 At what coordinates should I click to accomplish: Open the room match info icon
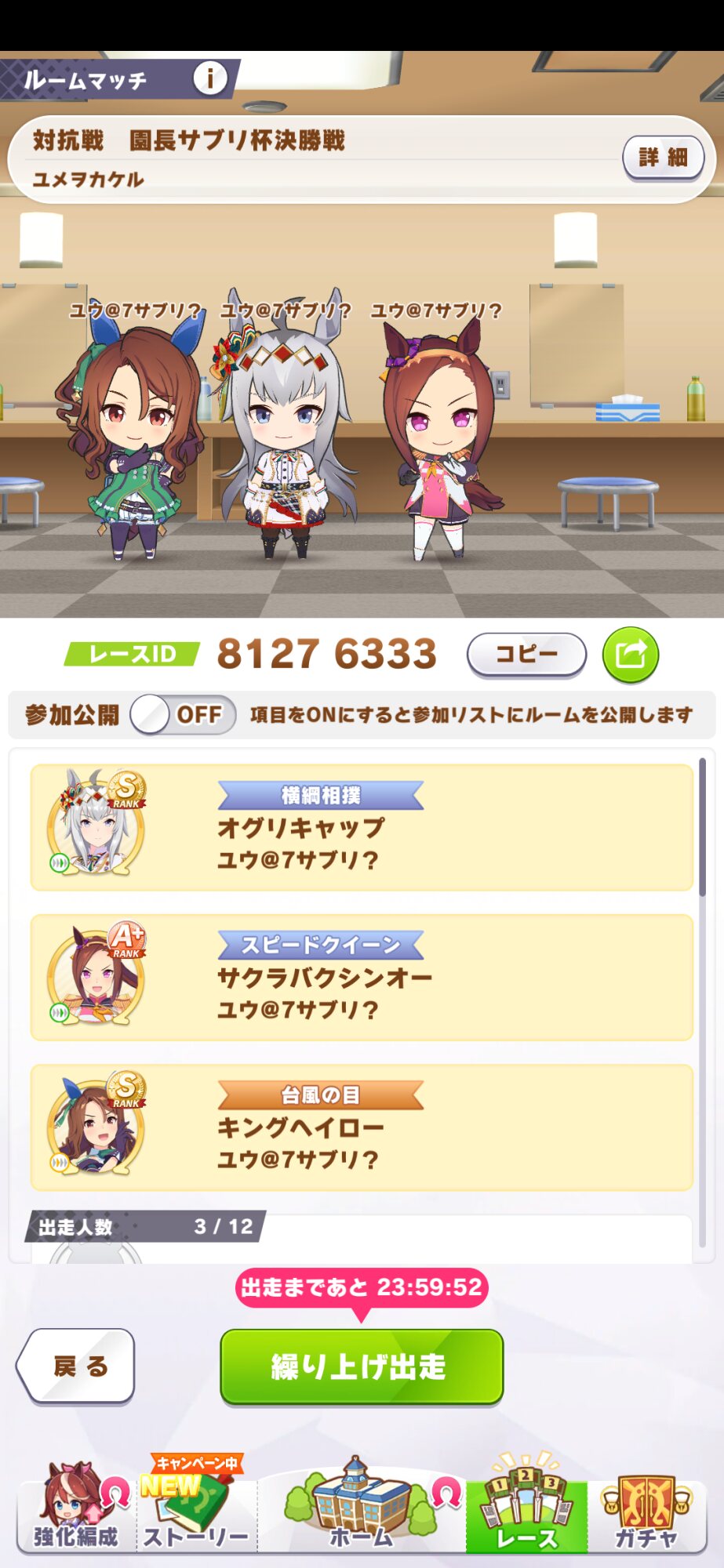pyautogui.click(x=209, y=78)
